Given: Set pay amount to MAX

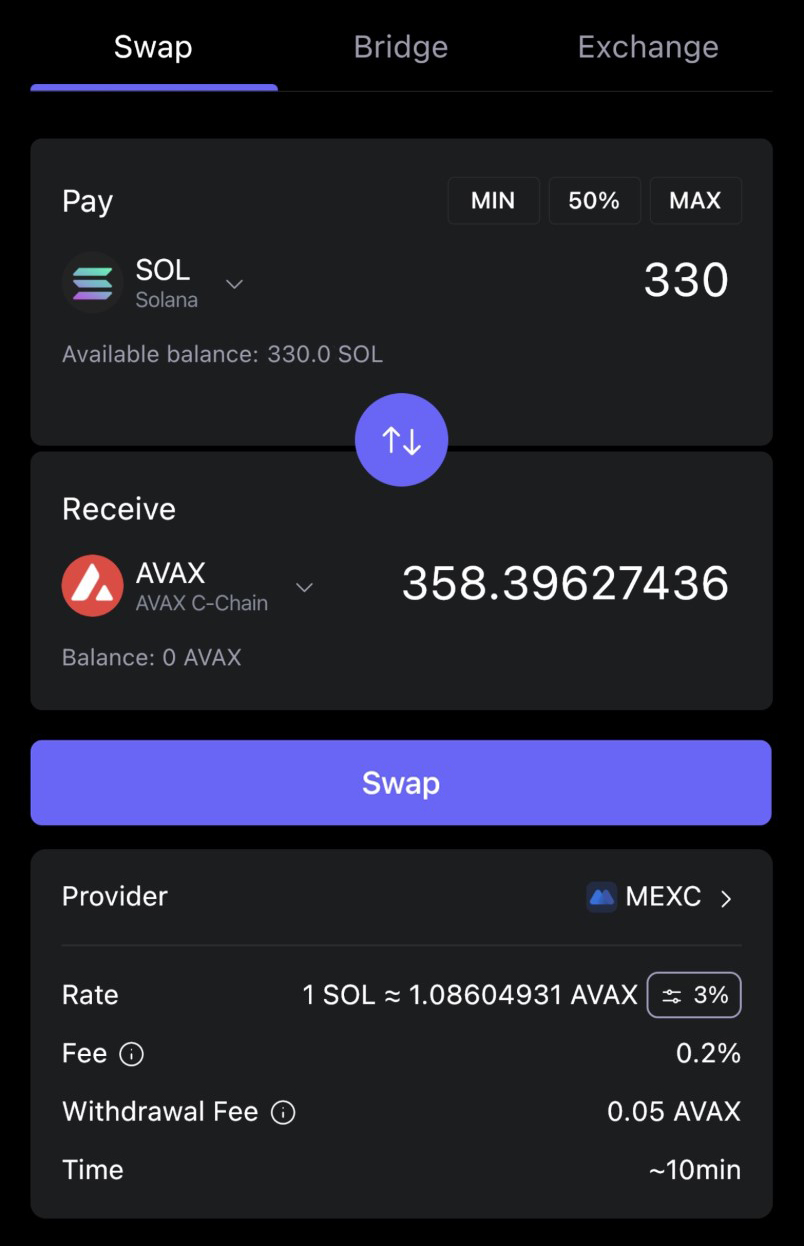Looking at the screenshot, I should coord(695,200).
